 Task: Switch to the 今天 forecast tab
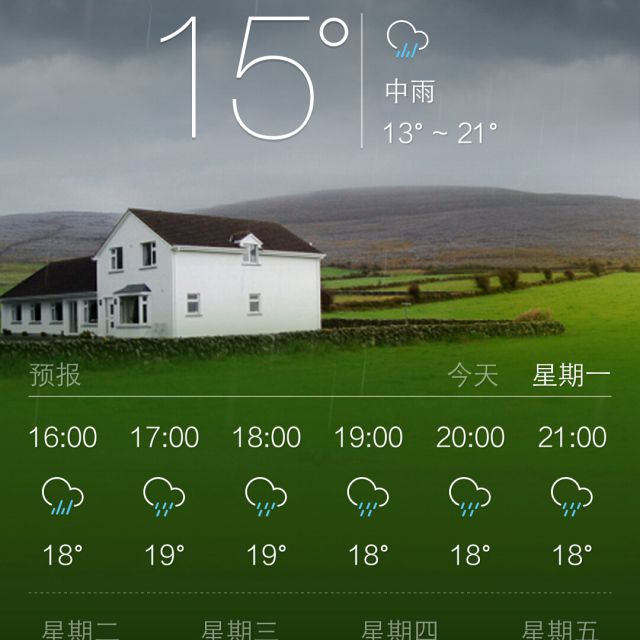472,376
